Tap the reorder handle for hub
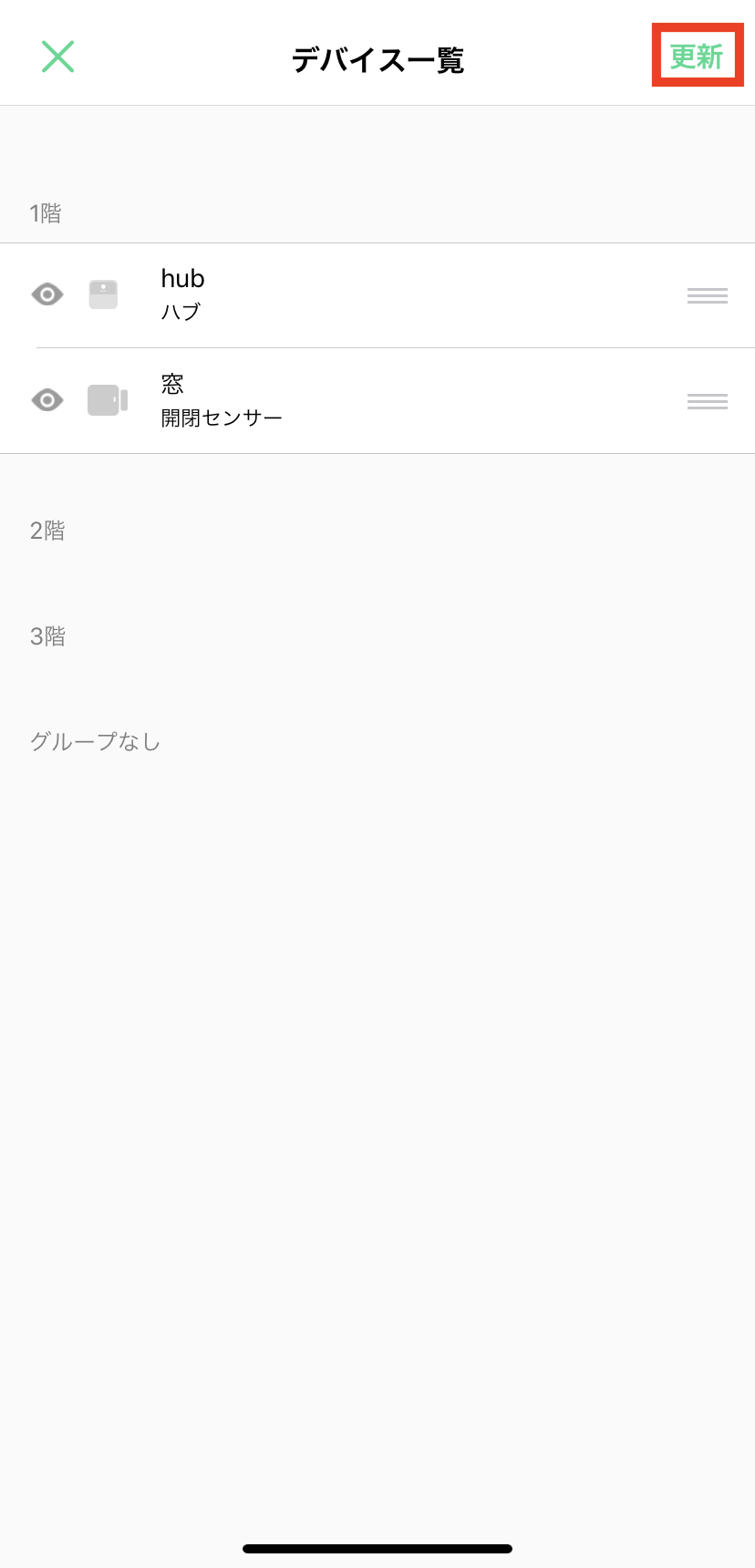 707,295
